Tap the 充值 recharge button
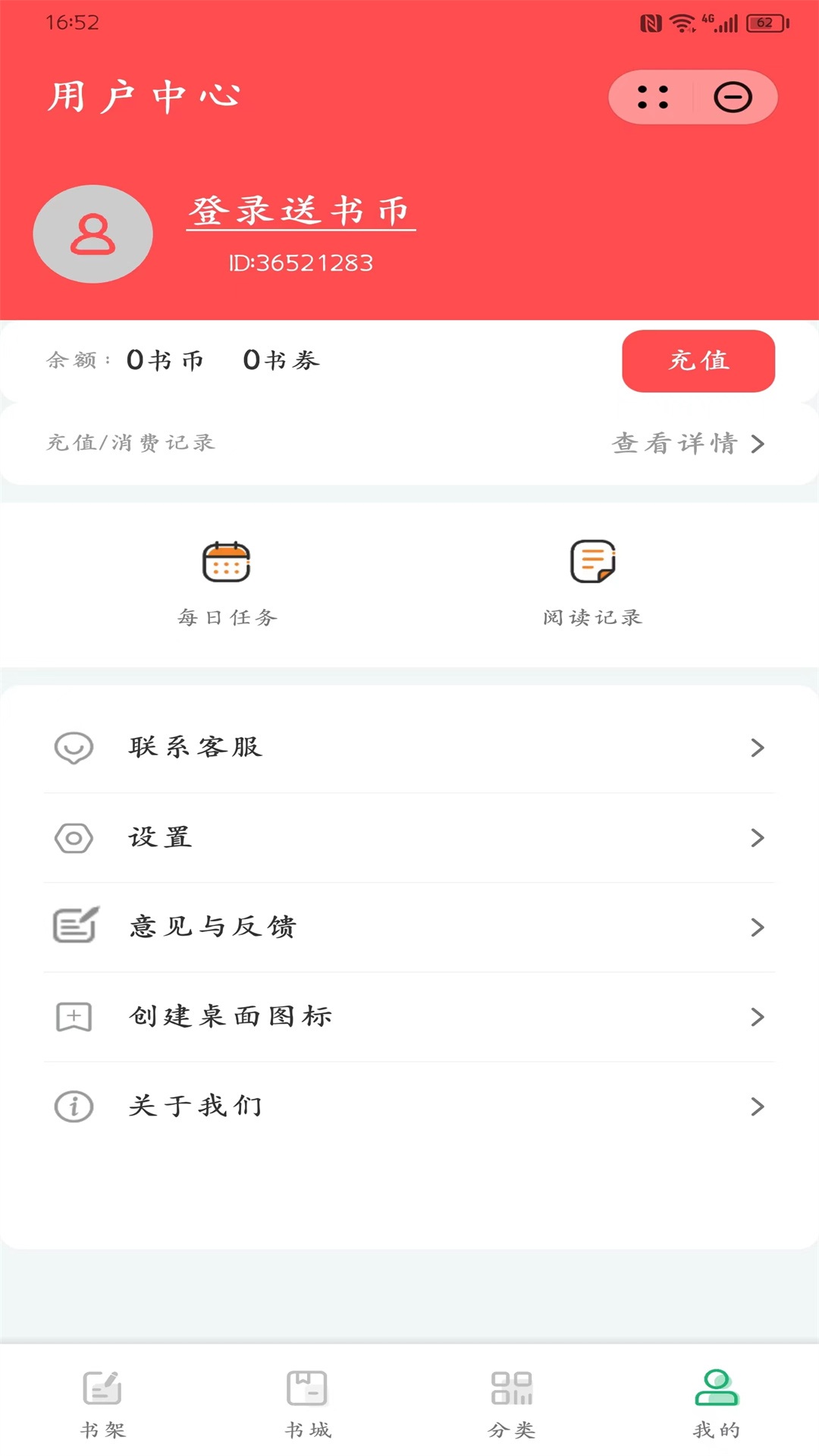 (698, 362)
